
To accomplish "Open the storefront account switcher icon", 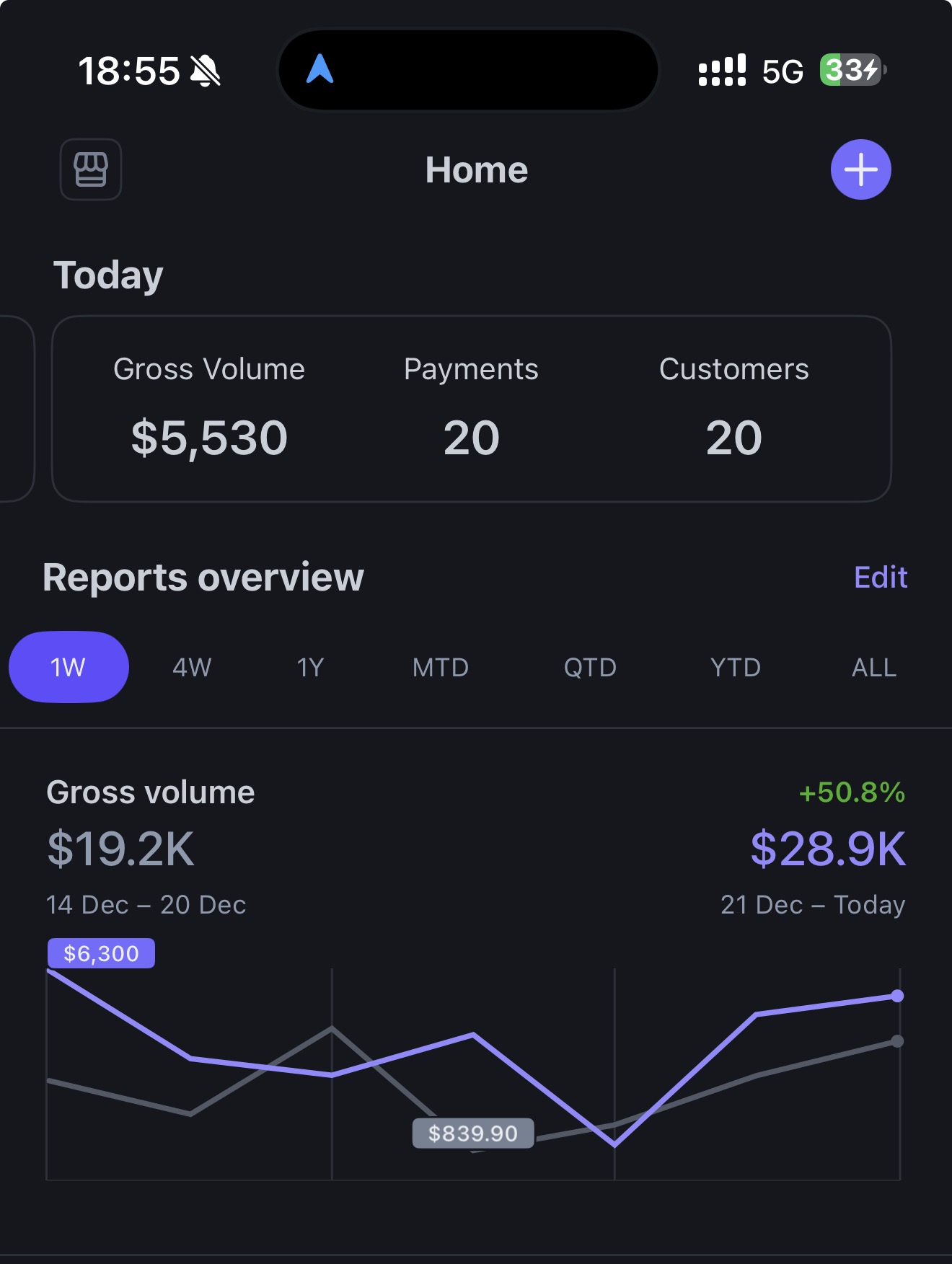I will (90, 169).
